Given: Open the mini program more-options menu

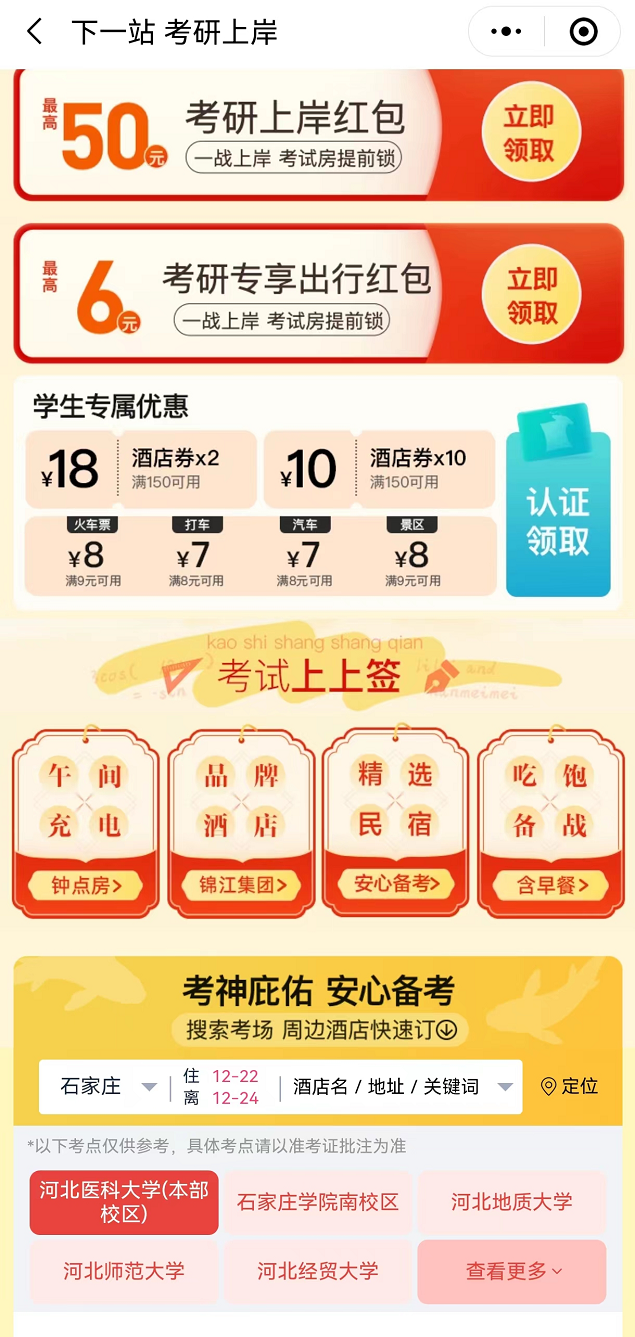Looking at the screenshot, I should [507, 32].
